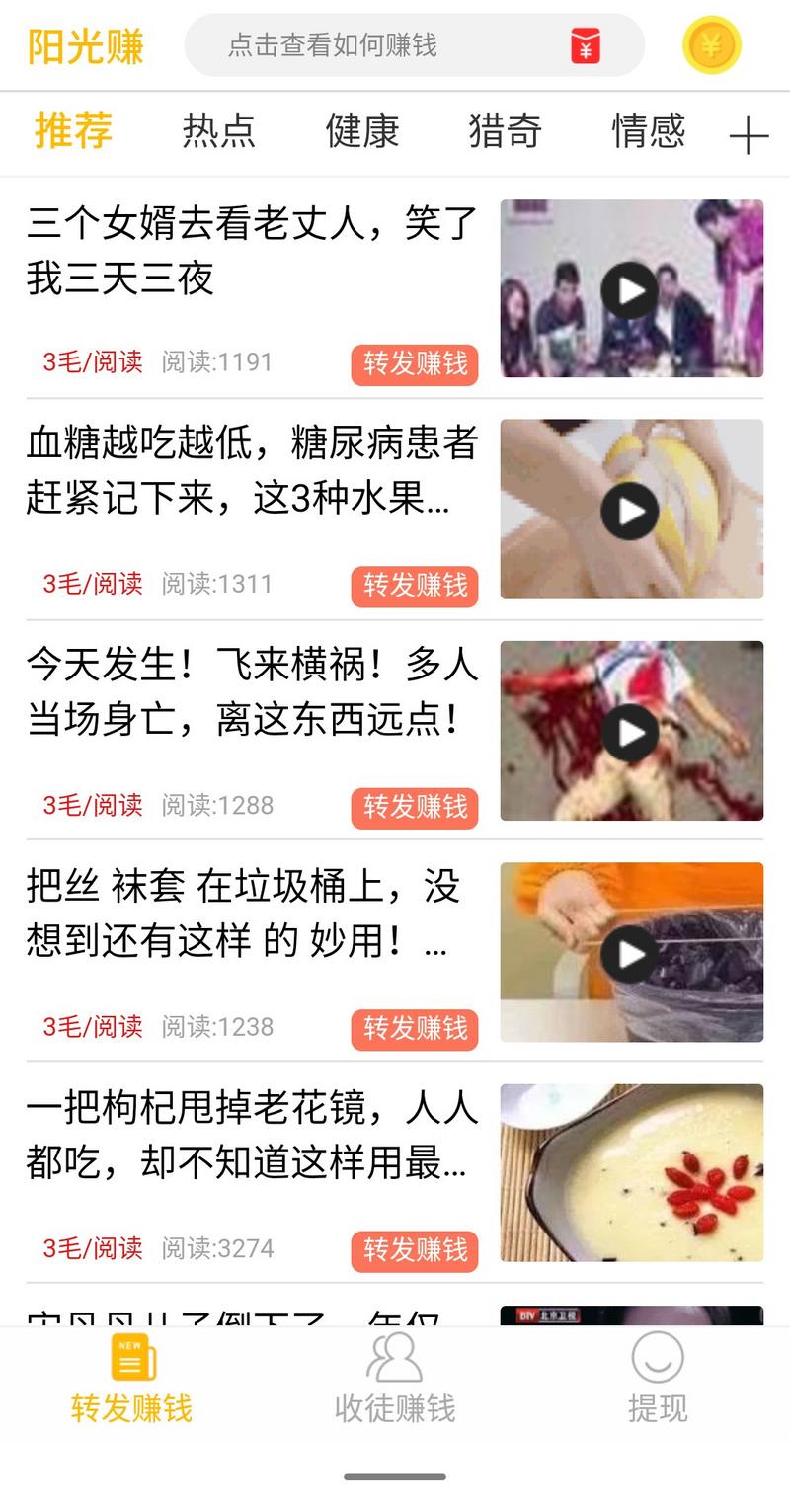790x1512 pixels.
Task: Share the 血糖越吃越低 article via 转发赚钱
Action: pos(415,586)
